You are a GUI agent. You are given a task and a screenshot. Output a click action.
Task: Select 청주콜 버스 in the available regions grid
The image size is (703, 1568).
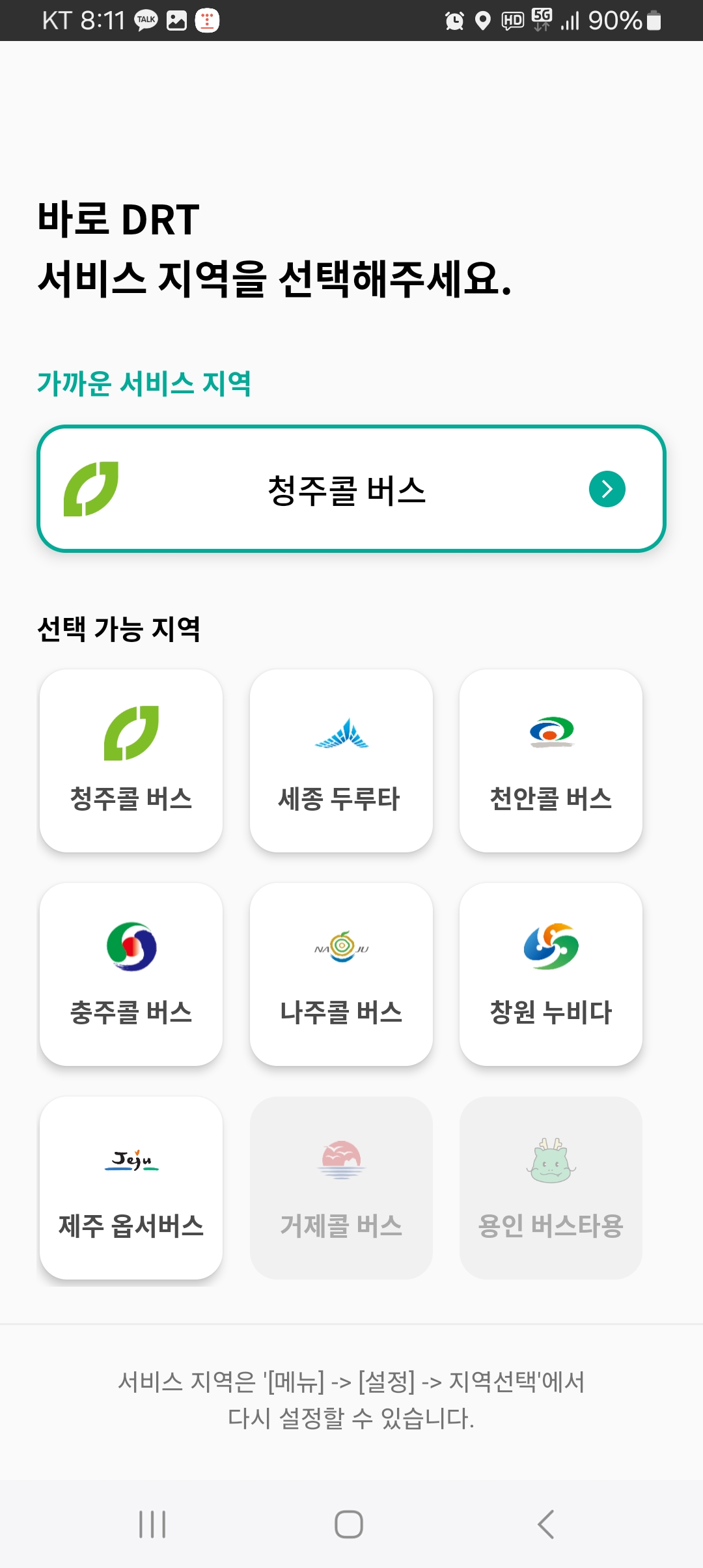click(x=131, y=761)
